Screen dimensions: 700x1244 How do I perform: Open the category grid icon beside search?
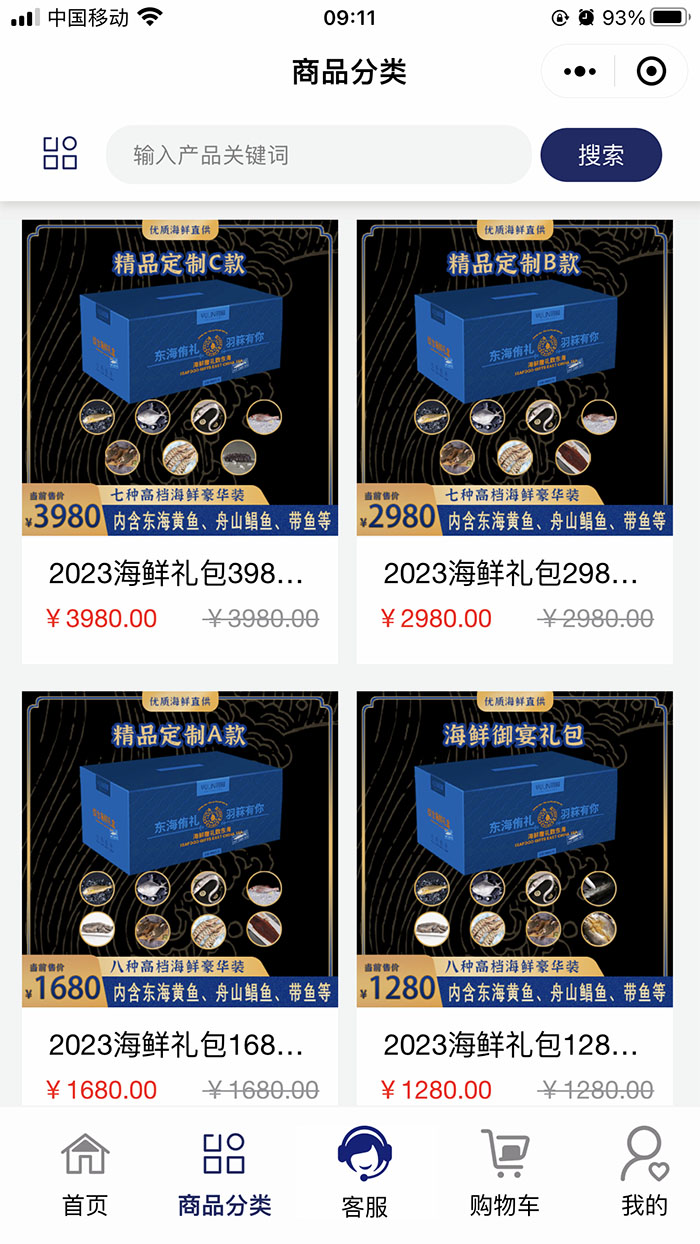click(60, 154)
